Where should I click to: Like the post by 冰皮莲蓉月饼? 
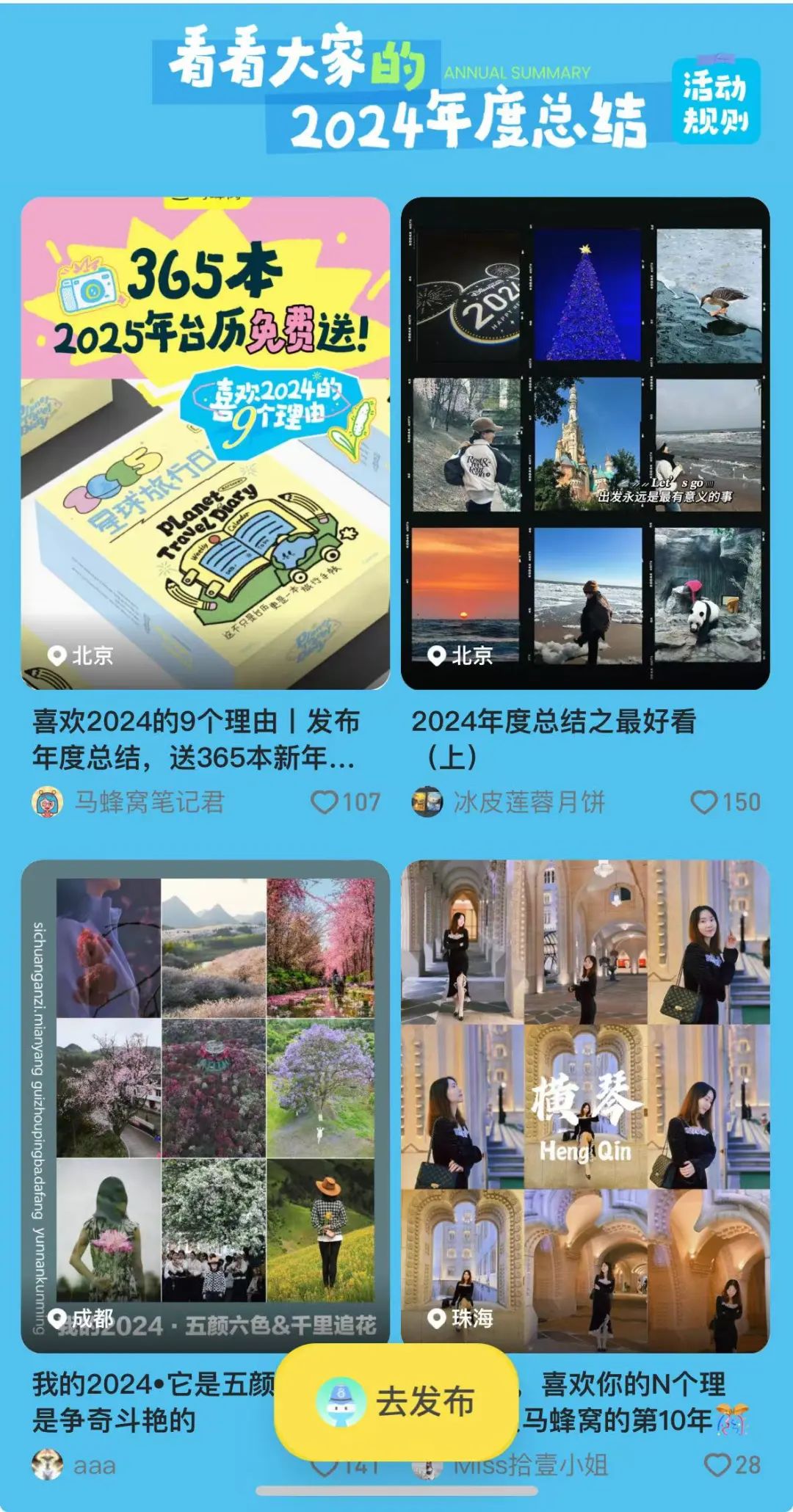click(725, 802)
